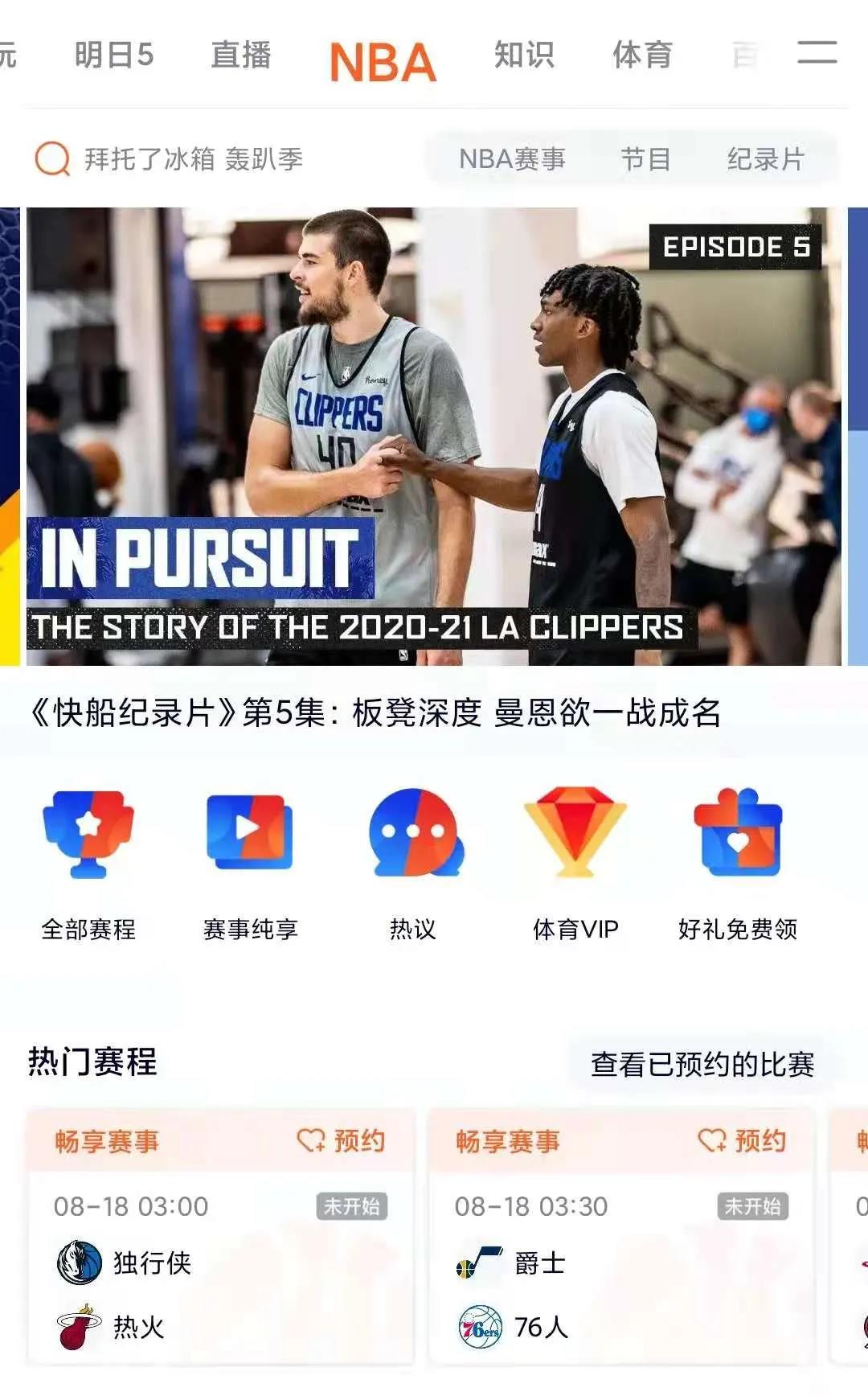Reserve the 独行侠 vs 热火 game

tap(342, 1141)
